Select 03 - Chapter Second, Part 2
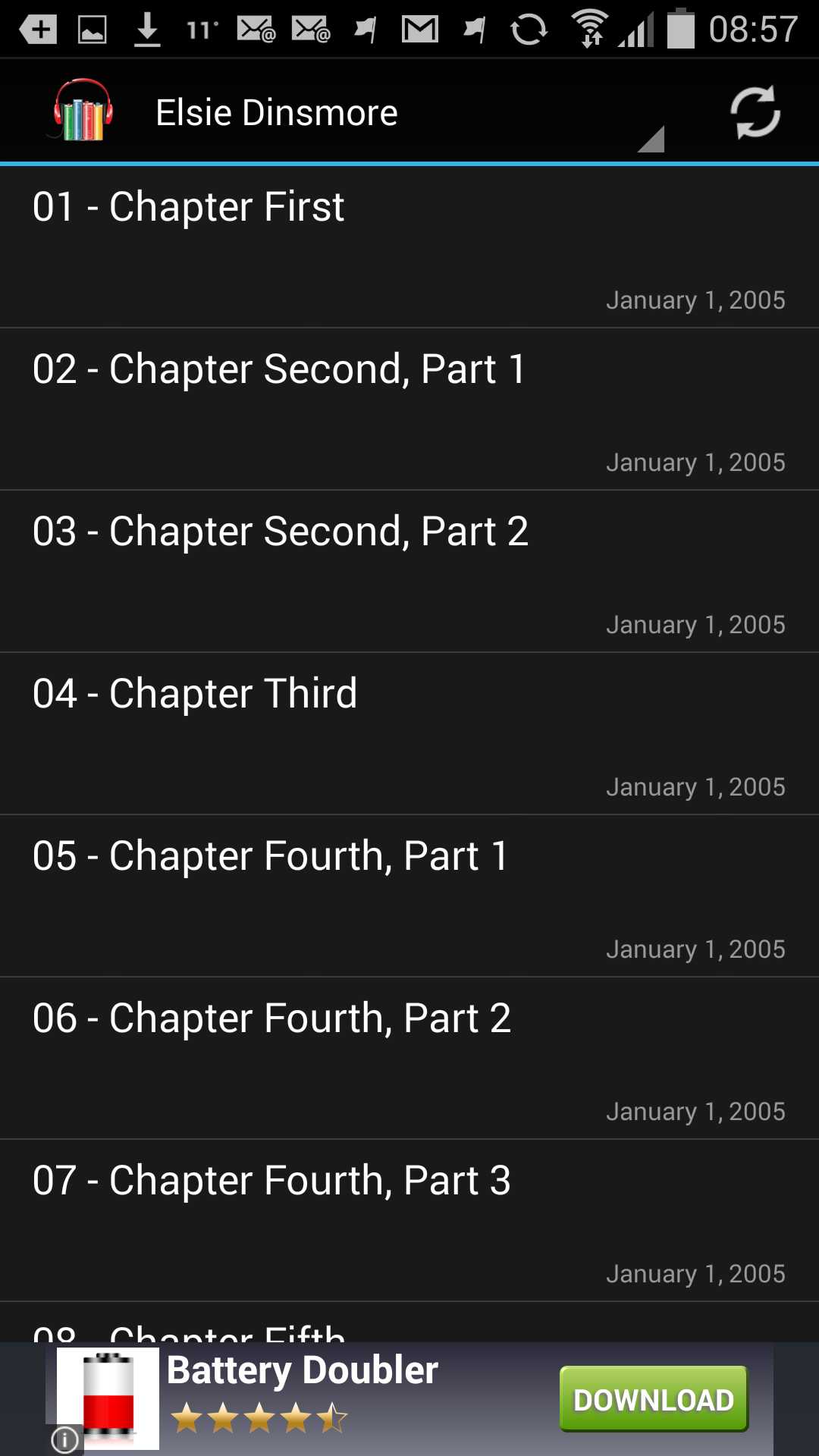 (409, 571)
